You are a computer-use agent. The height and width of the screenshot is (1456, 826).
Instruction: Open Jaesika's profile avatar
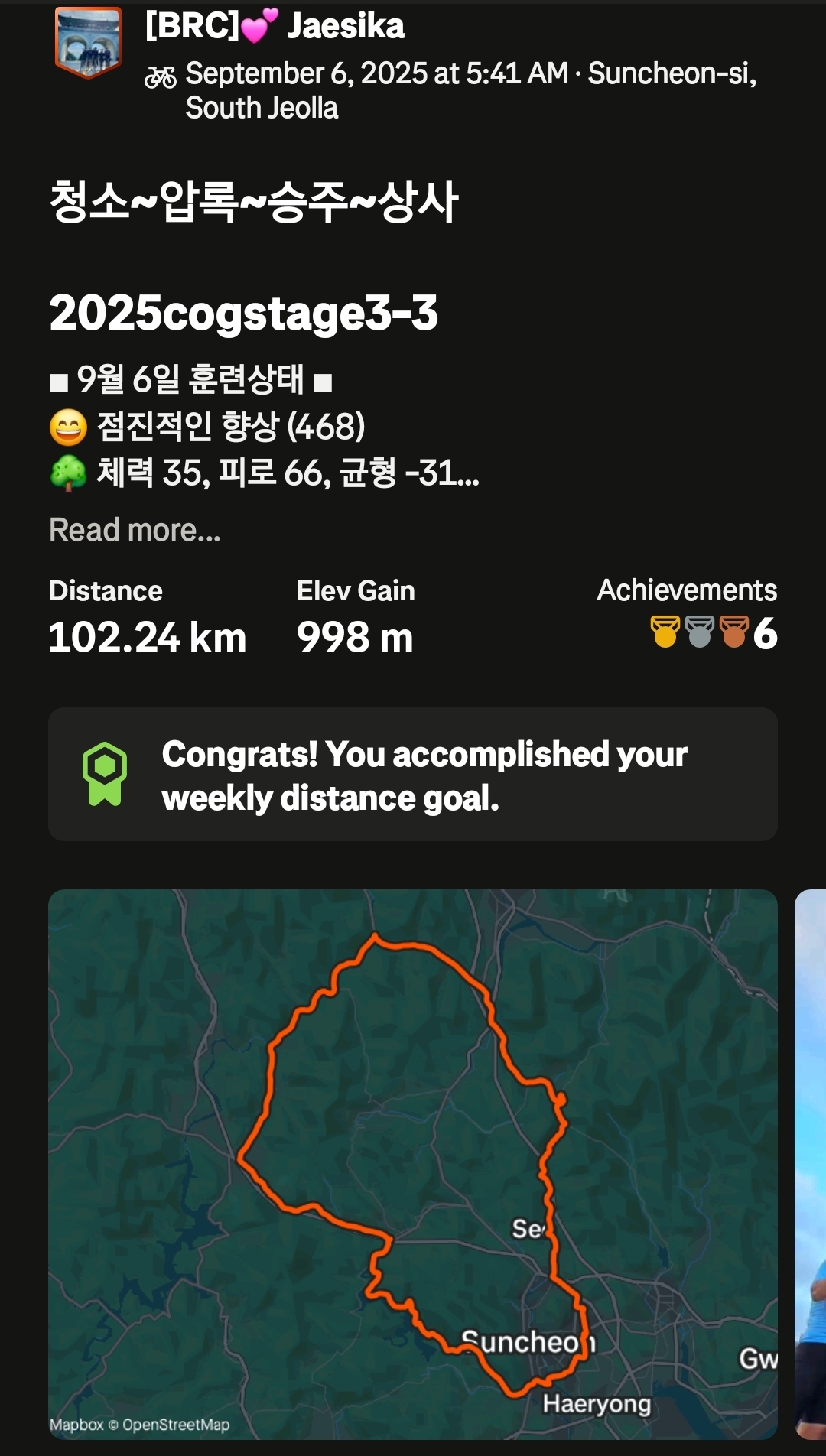88,42
